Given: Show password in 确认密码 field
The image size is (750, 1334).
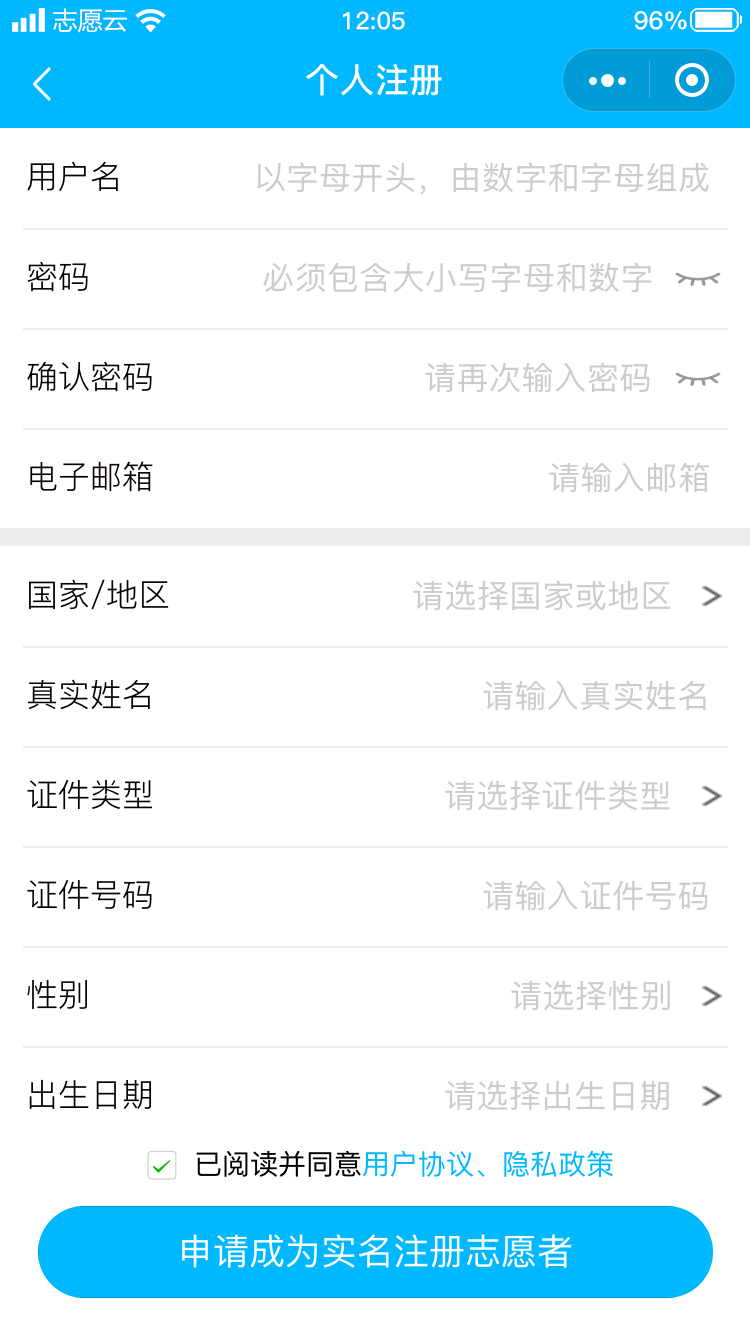Looking at the screenshot, I should tap(697, 379).
